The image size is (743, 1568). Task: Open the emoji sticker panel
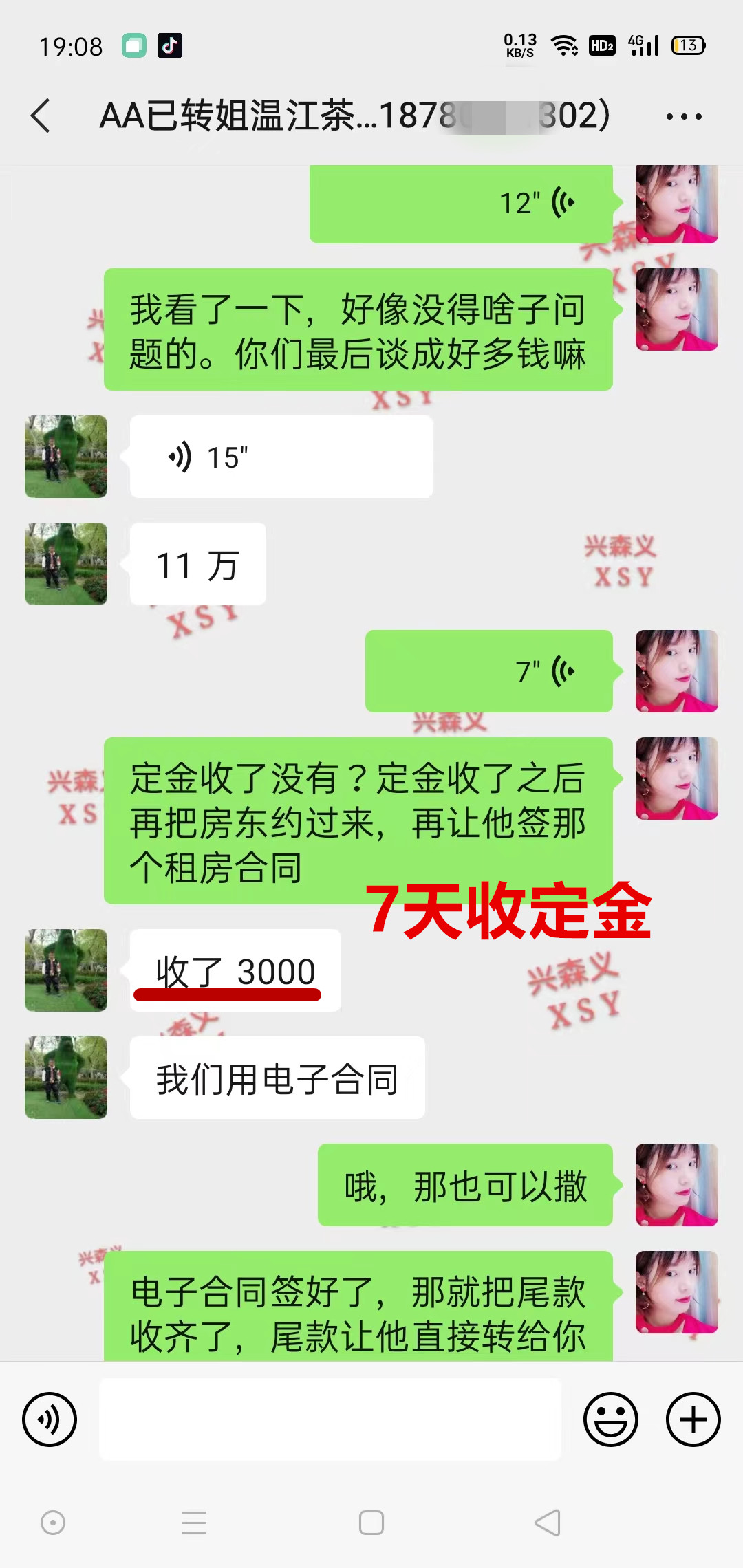click(x=611, y=1419)
